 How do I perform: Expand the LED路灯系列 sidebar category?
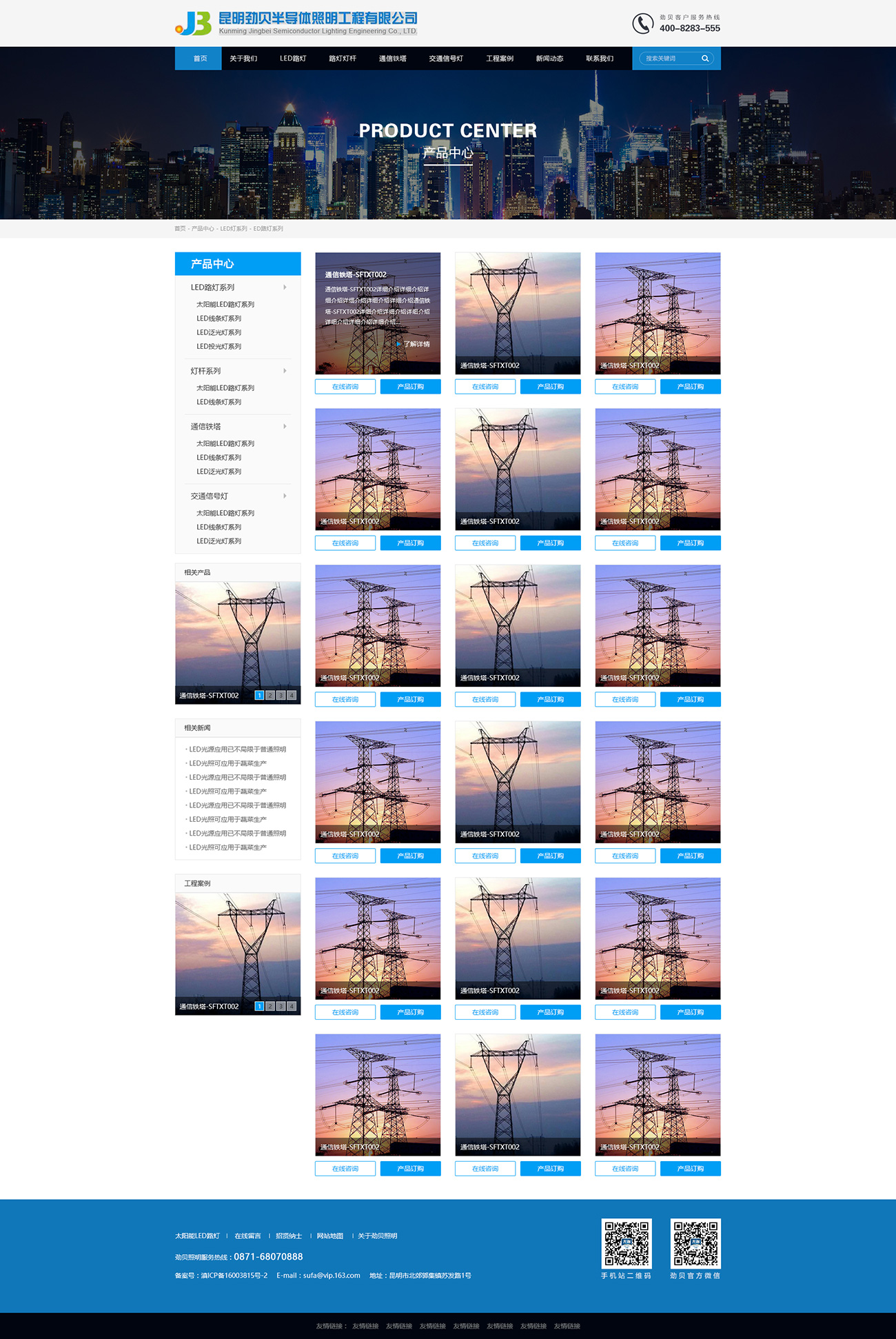[238, 288]
